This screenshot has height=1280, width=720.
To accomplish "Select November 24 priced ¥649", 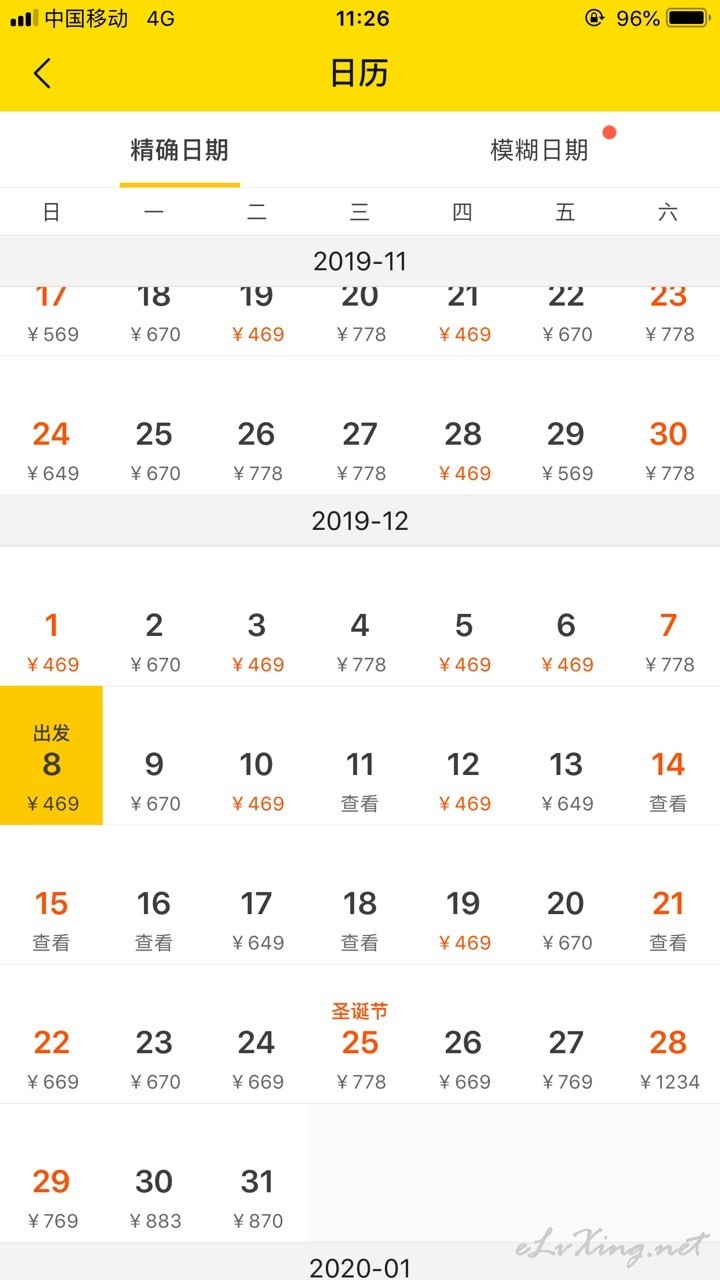I will point(51,450).
